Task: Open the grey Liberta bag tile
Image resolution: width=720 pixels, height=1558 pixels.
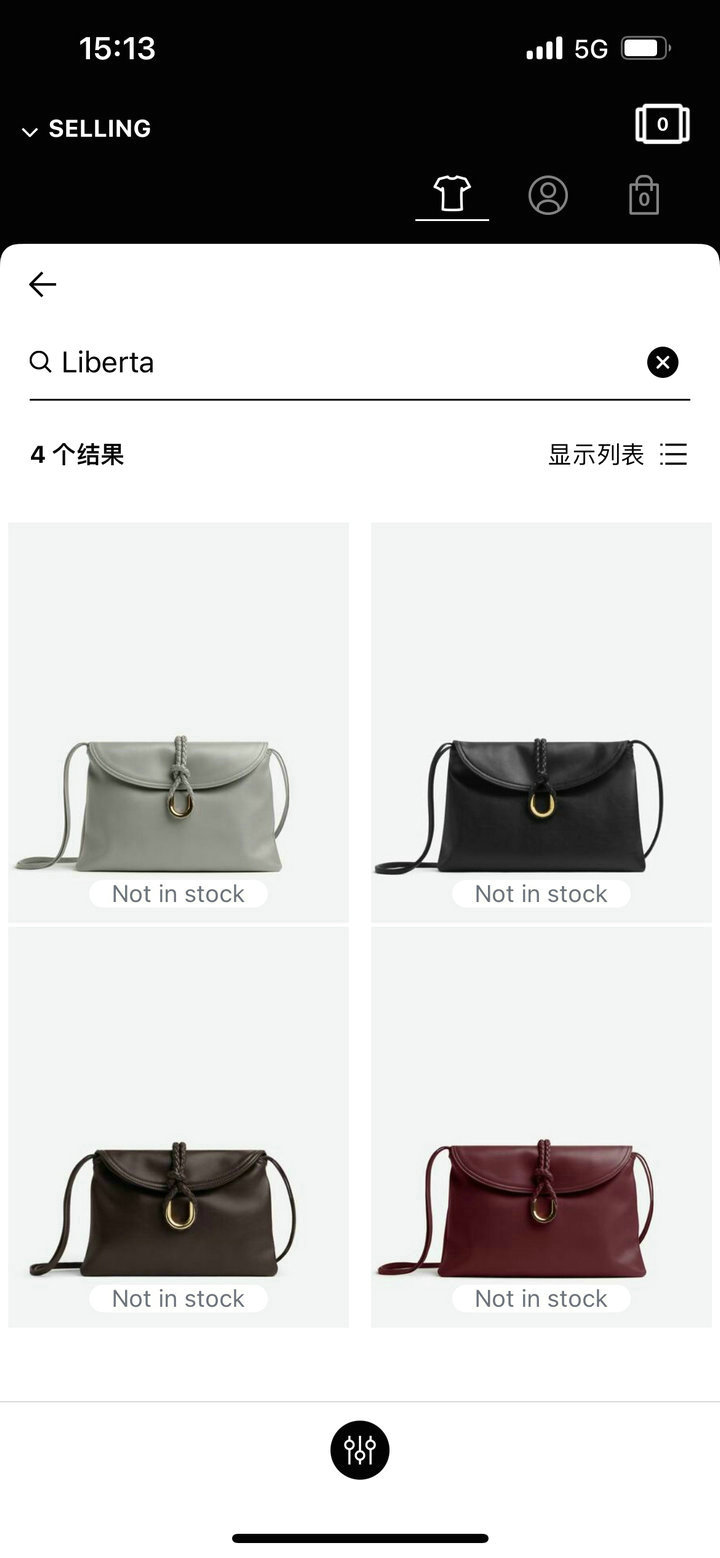Action: pos(178,722)
